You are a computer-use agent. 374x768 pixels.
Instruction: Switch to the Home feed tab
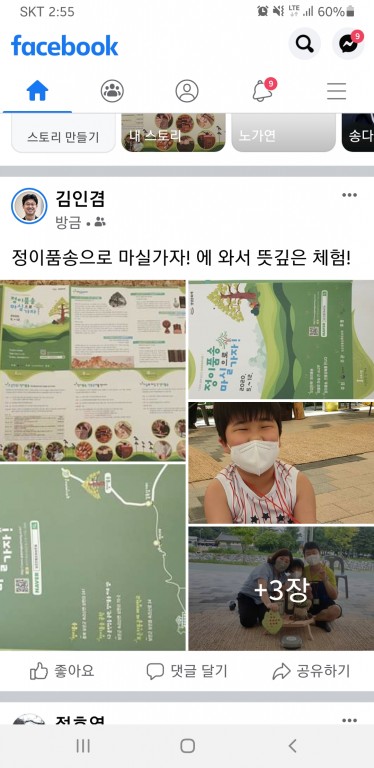(37, 91)
